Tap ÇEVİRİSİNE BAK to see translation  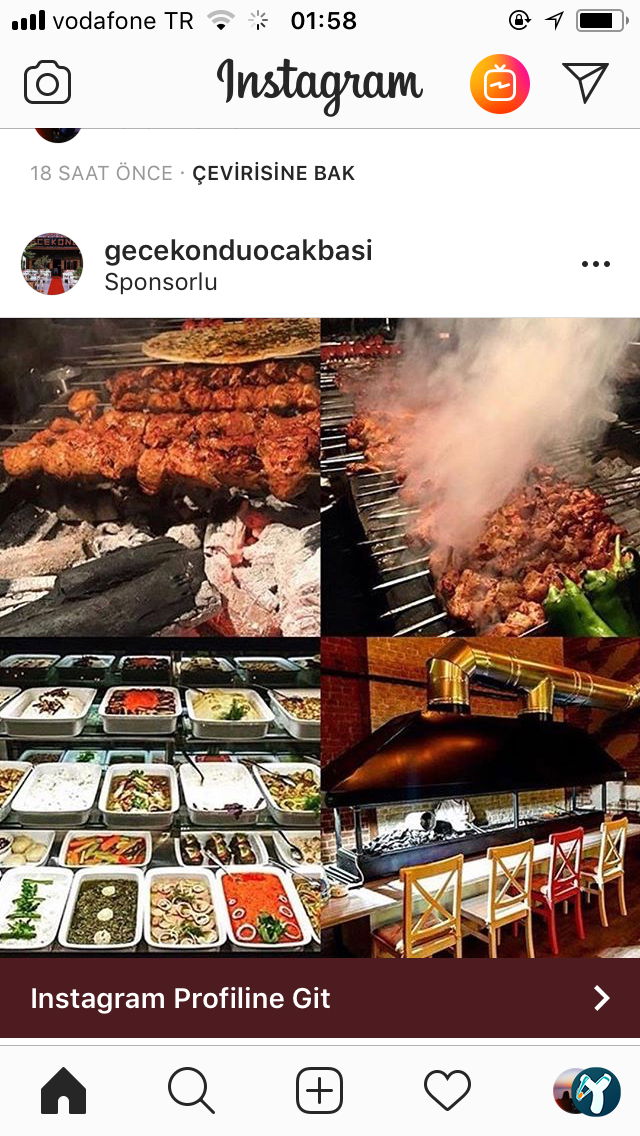273,173
